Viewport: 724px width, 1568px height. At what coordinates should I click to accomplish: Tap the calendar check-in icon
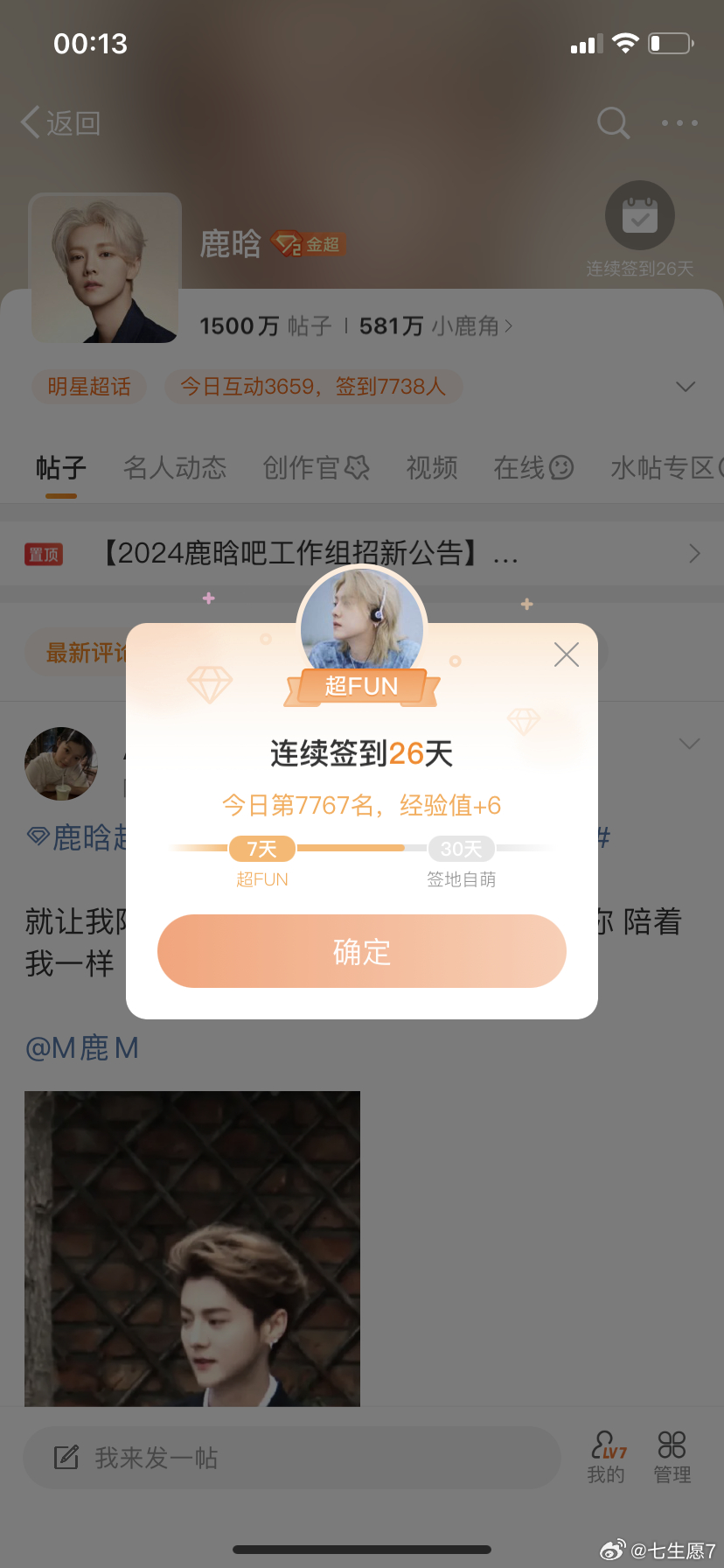(640, 215)
